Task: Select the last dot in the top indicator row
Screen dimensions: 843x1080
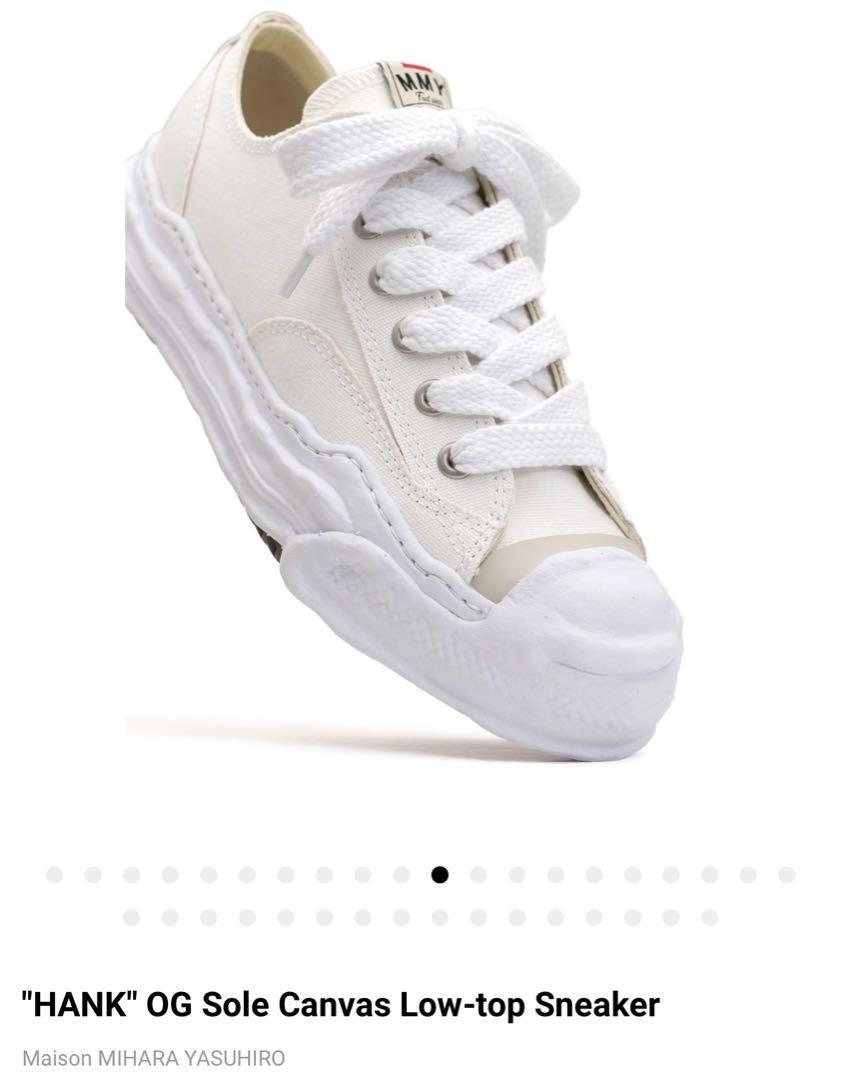Action: (x=786, y=875)
